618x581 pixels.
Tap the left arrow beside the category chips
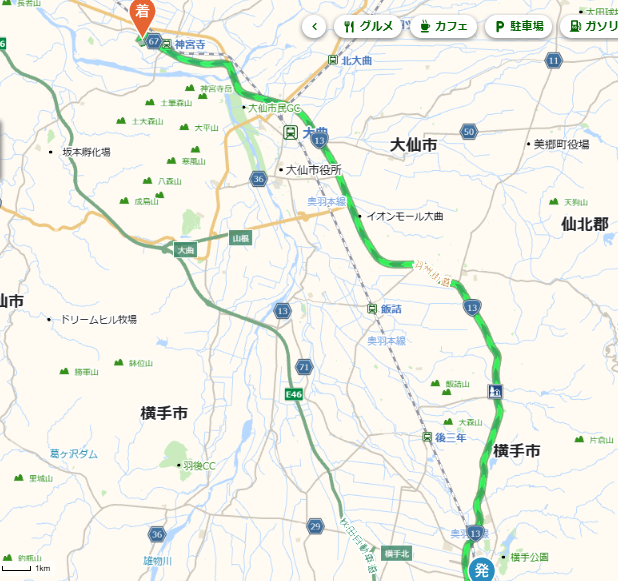(316, 27)
